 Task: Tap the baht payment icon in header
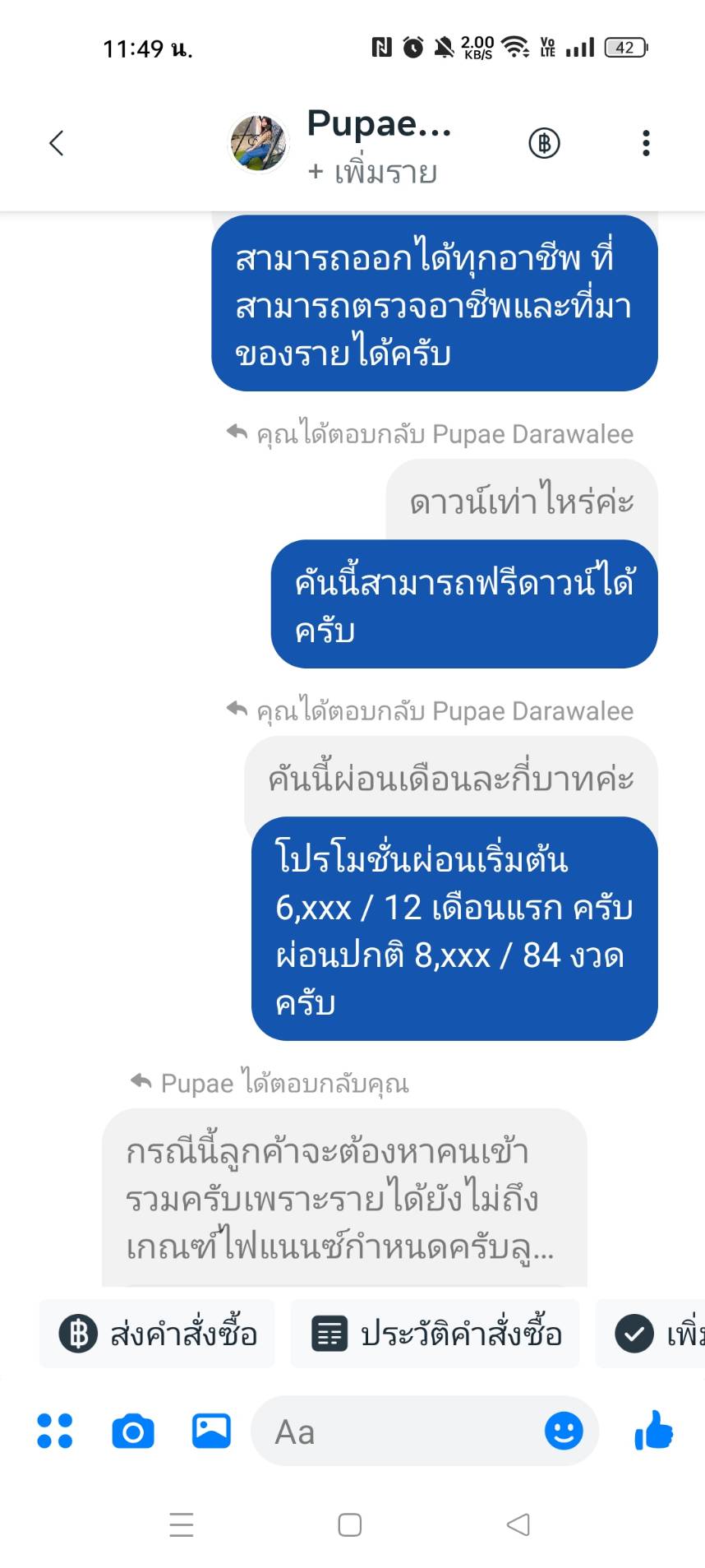(544, 143)
